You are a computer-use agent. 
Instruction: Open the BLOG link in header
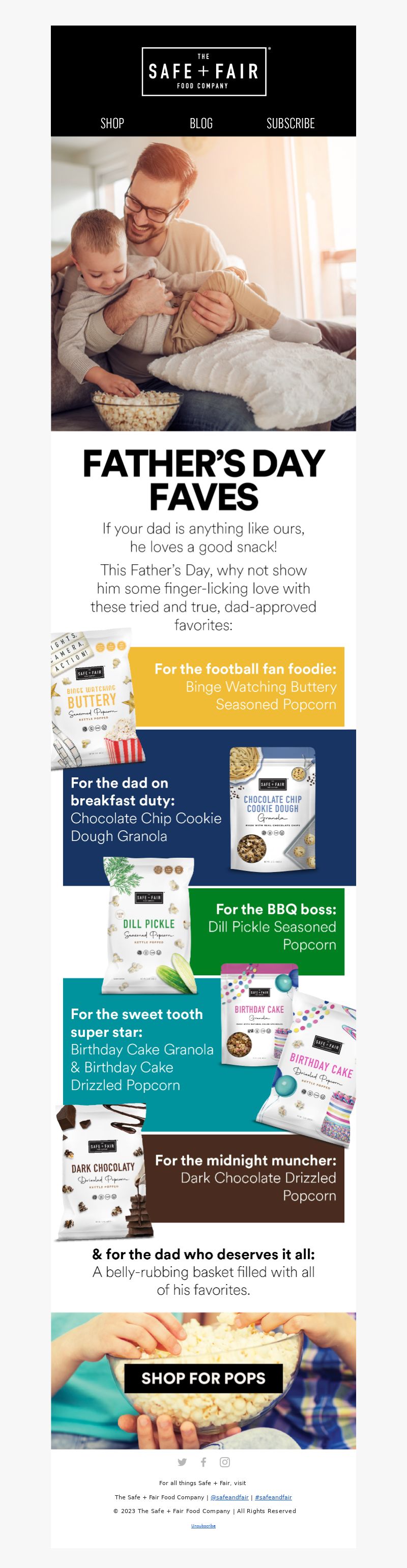[201, 124]
